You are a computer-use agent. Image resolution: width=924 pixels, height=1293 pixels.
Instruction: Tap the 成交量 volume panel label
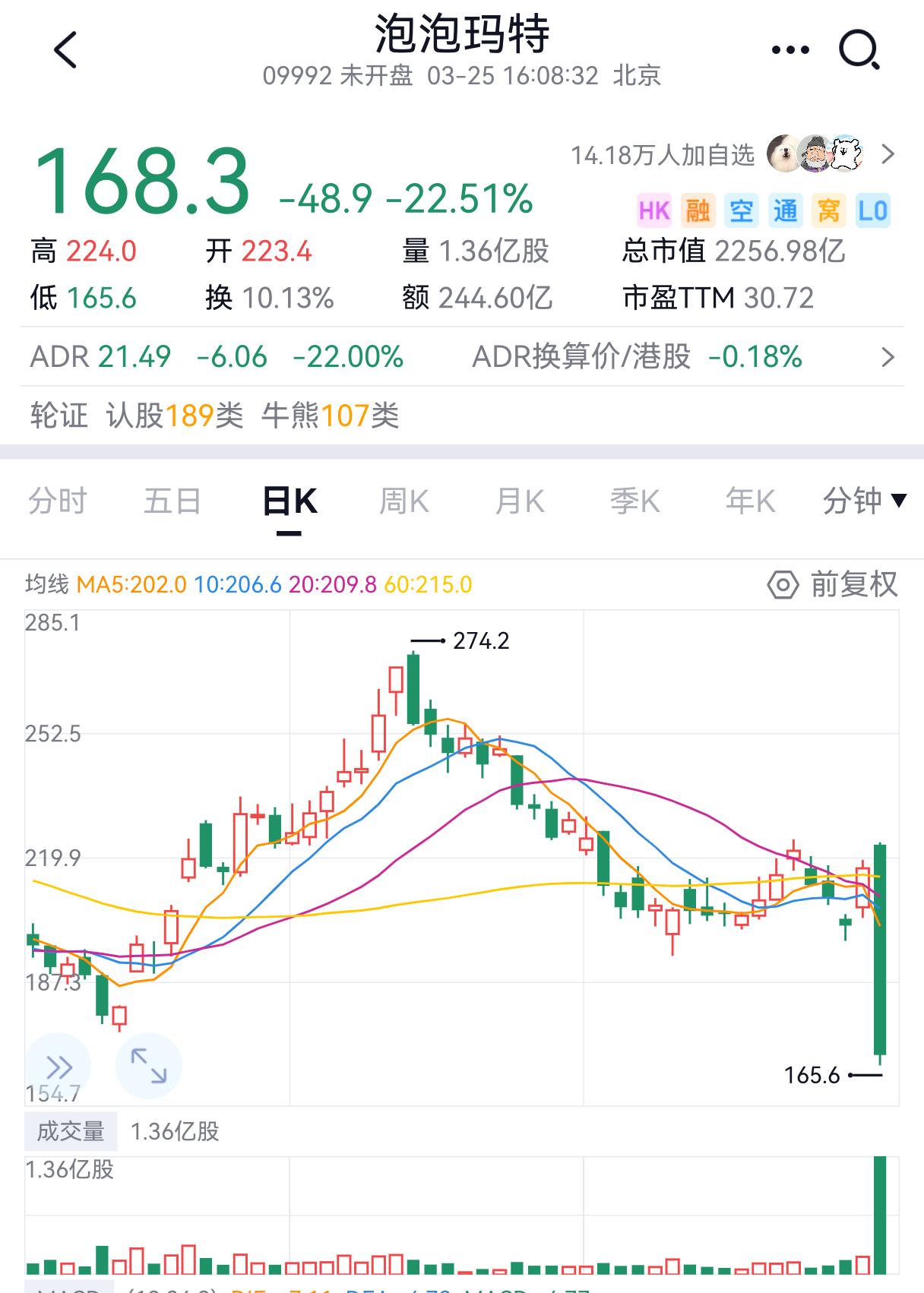[x=72, y=1130]
